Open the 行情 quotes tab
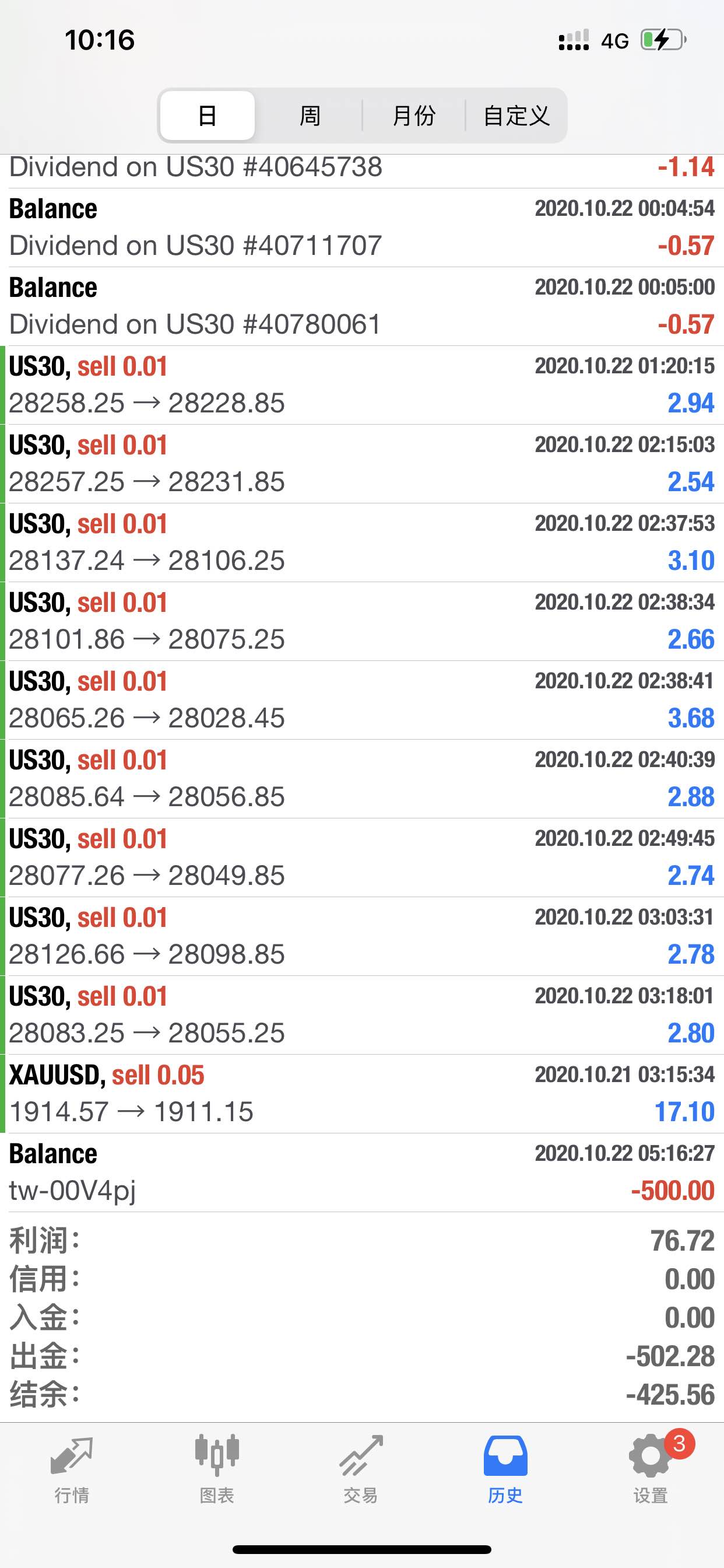Viewport: 724px width, 1568px height. pos(72,1469)
